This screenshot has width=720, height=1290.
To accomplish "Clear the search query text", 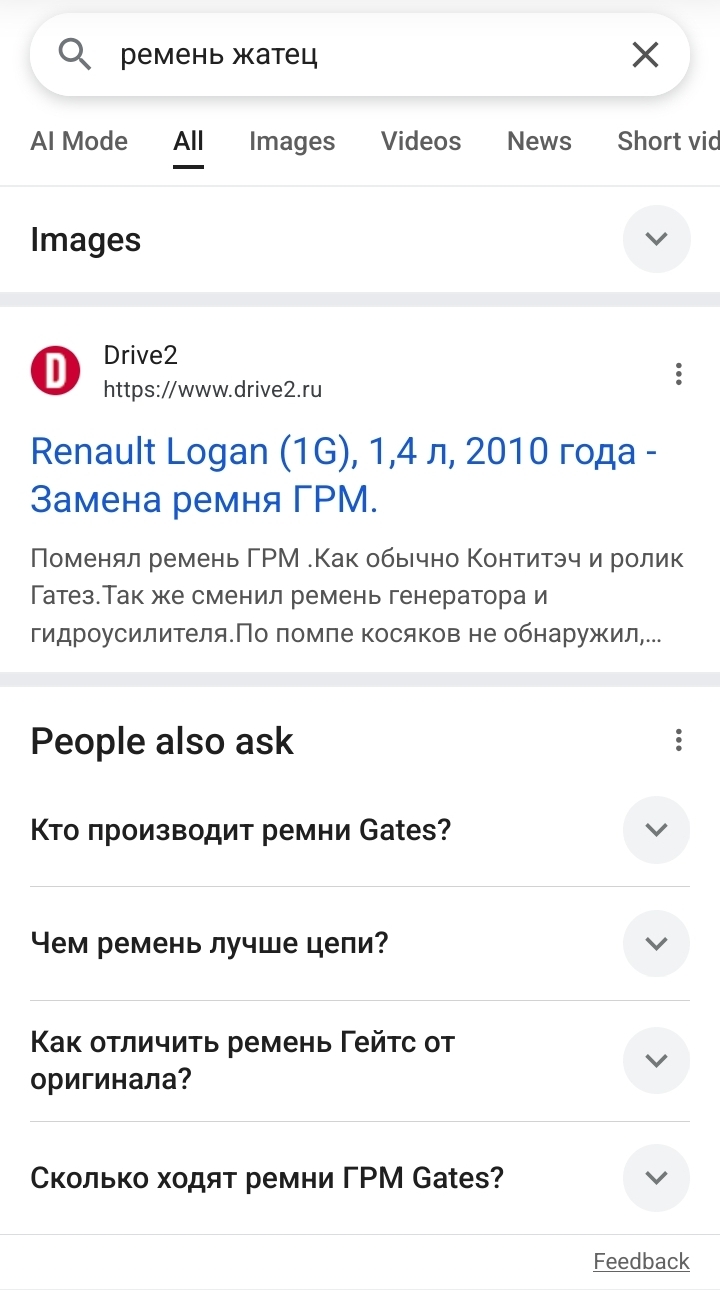I will [x=645, y=55].
